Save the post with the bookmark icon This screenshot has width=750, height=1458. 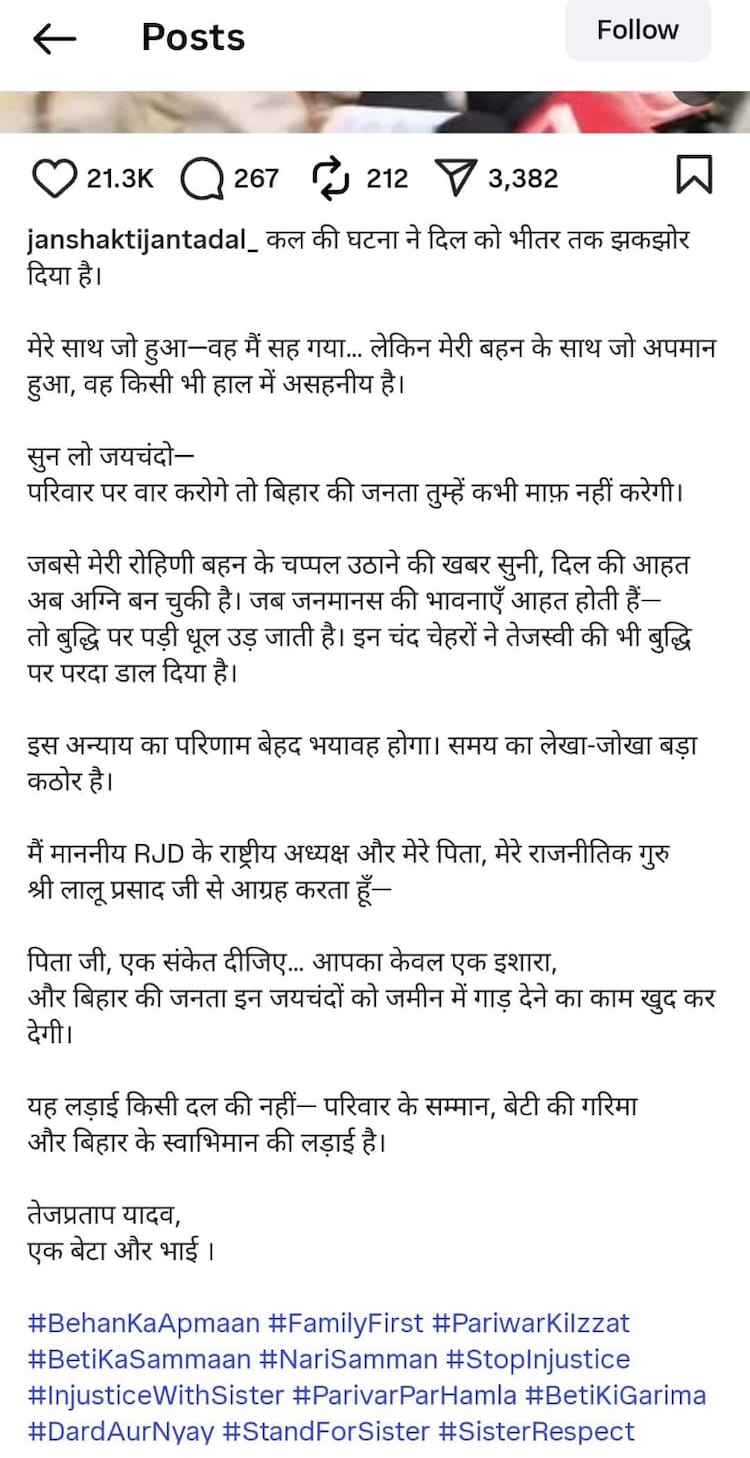tap(694, 176)
